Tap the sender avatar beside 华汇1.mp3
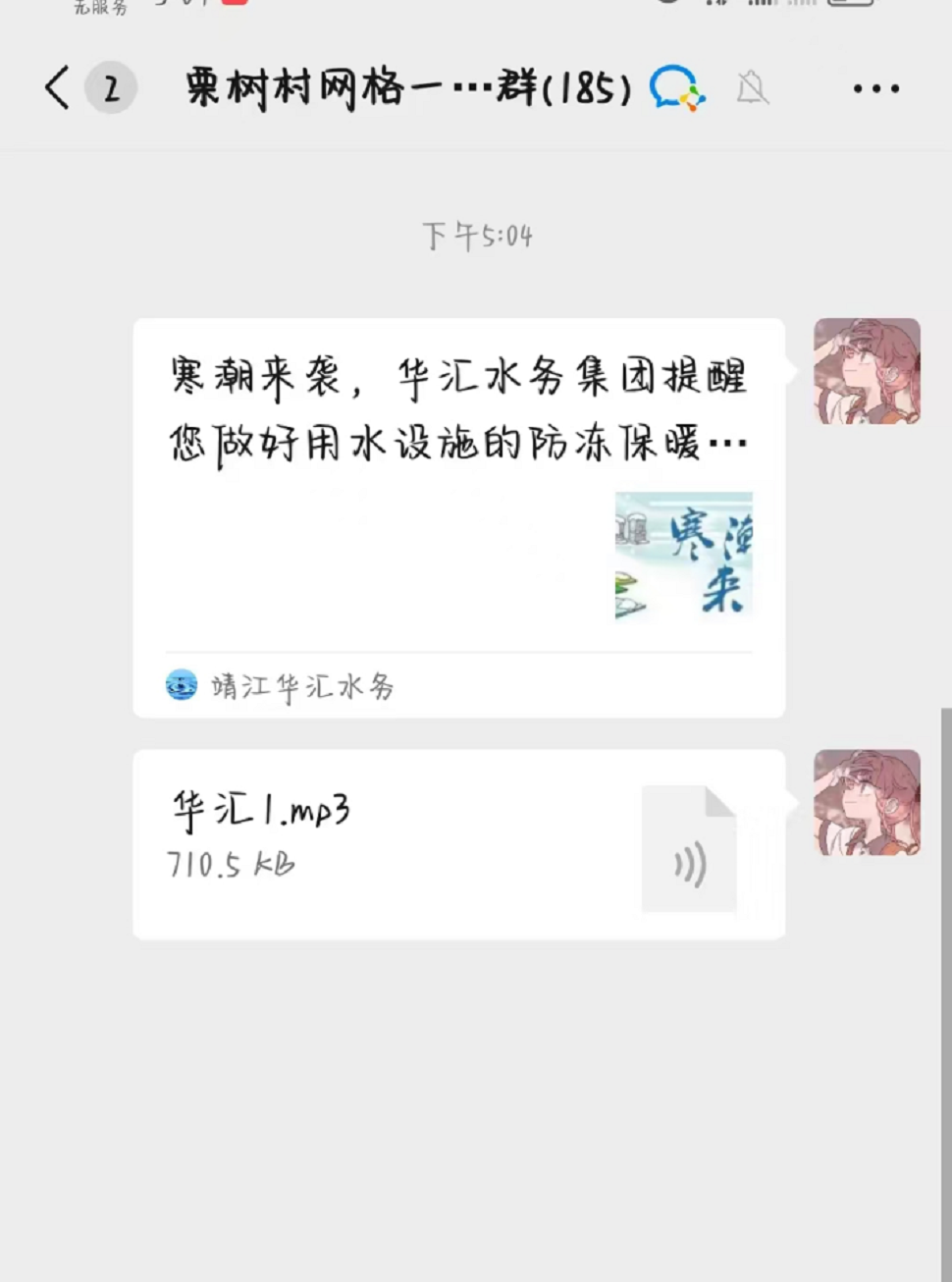The height and width of the screenshot is (1282, 952). point(867,802)
